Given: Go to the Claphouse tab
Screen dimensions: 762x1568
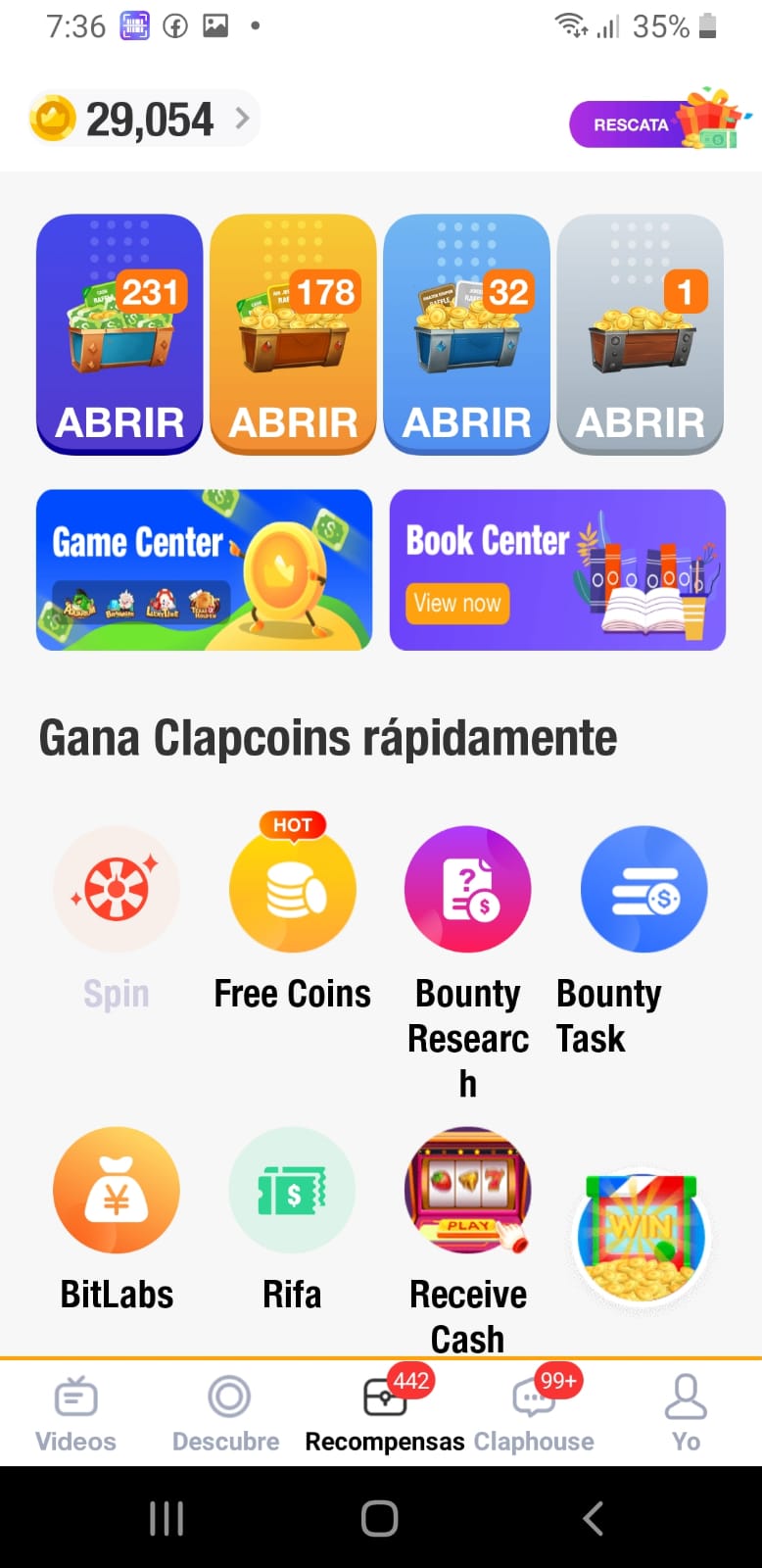Looking at the screenshot, I should [534, 1413].
